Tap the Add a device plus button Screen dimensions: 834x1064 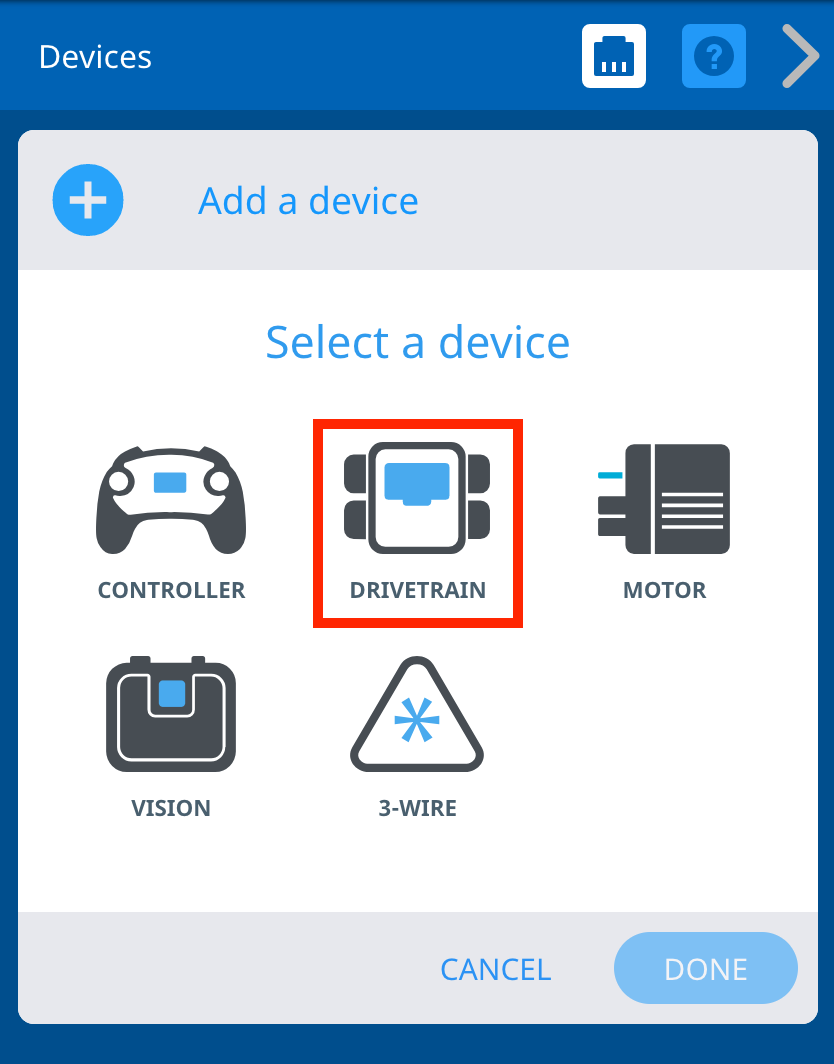(x=88, y=200)
